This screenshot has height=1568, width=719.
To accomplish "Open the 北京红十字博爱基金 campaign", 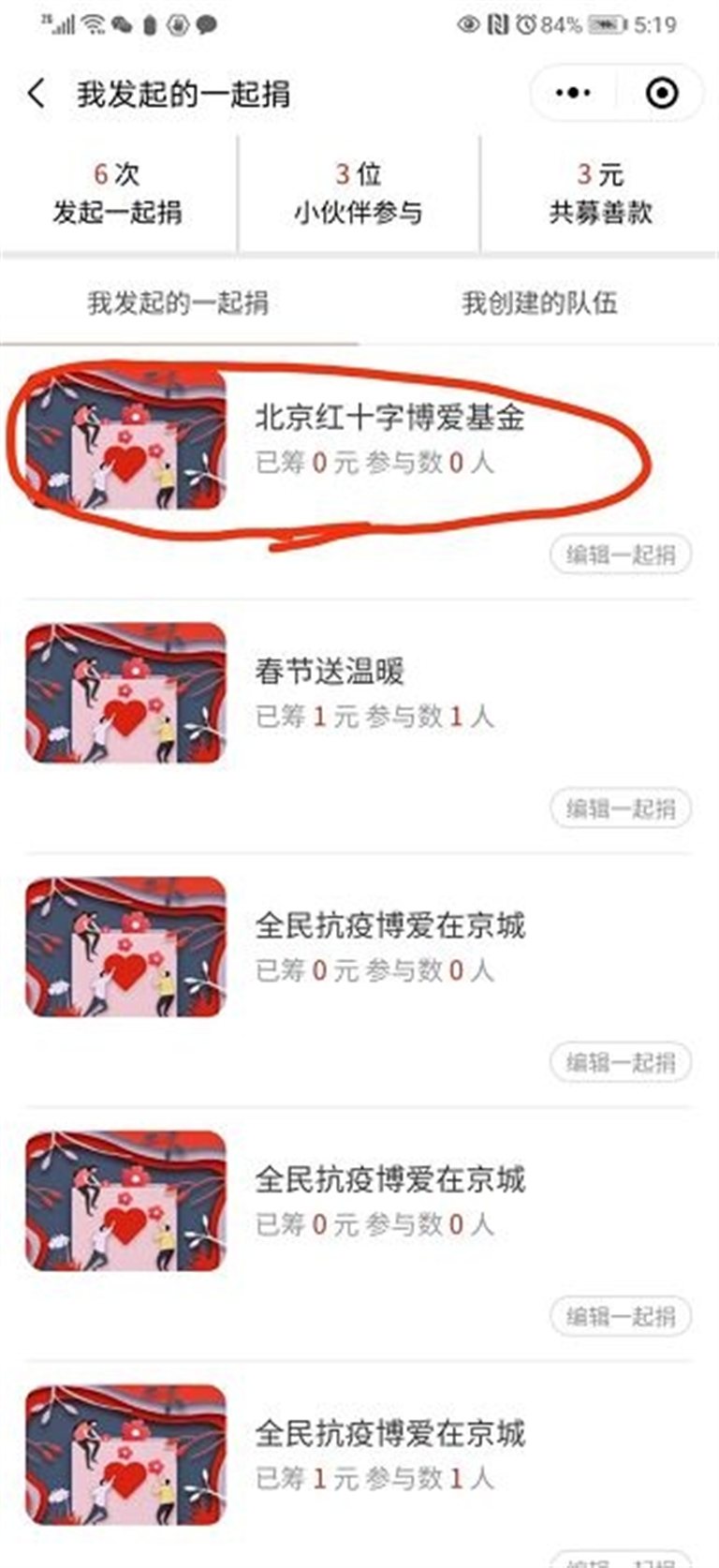I will [389, 418].
